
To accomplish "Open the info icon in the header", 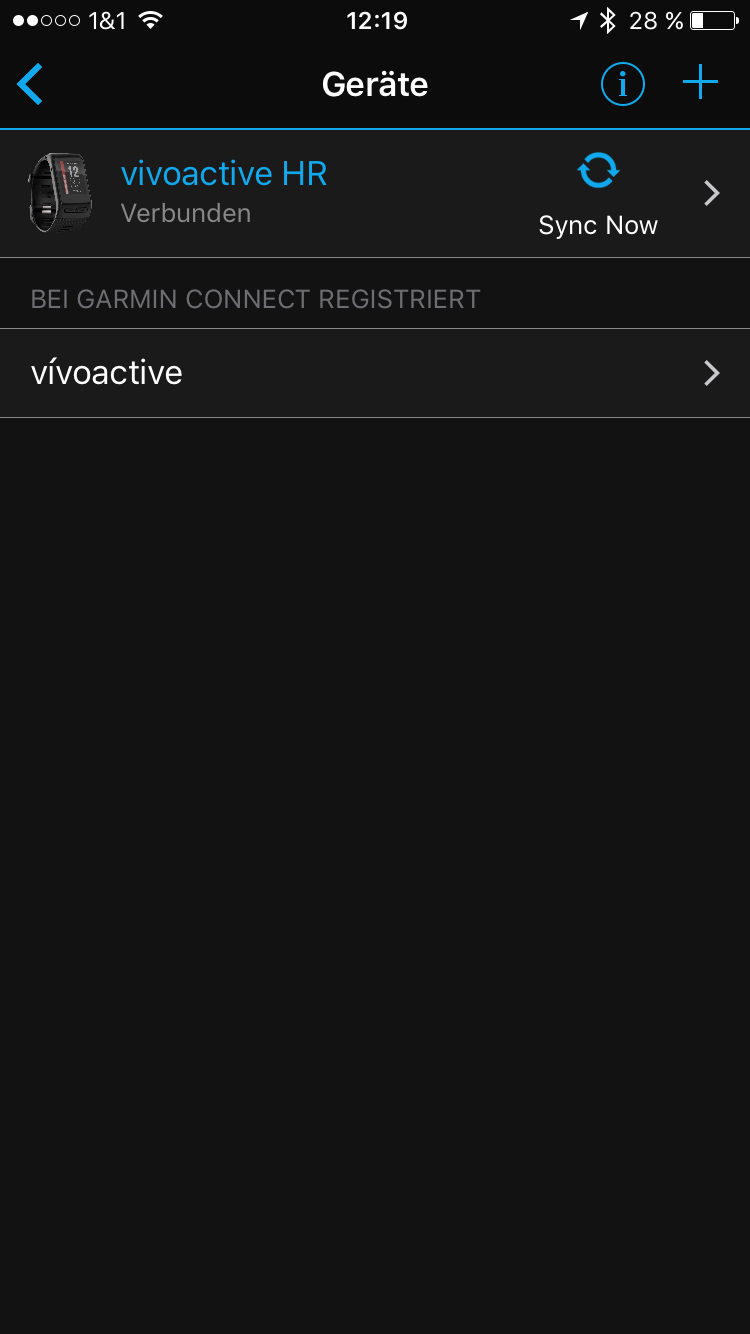I will (622, 85).
